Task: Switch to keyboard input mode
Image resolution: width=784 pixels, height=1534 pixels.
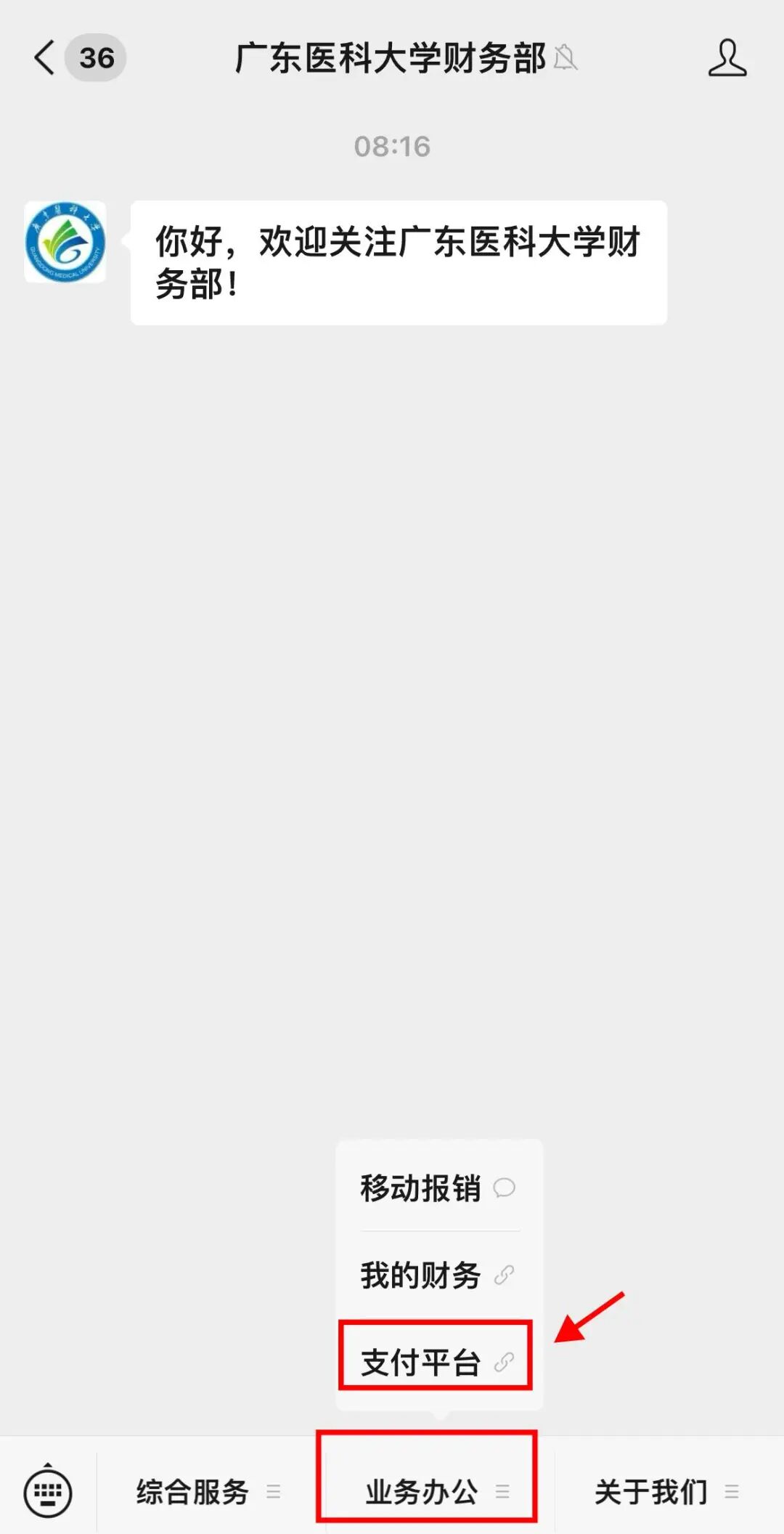Action: [48, 1492]
